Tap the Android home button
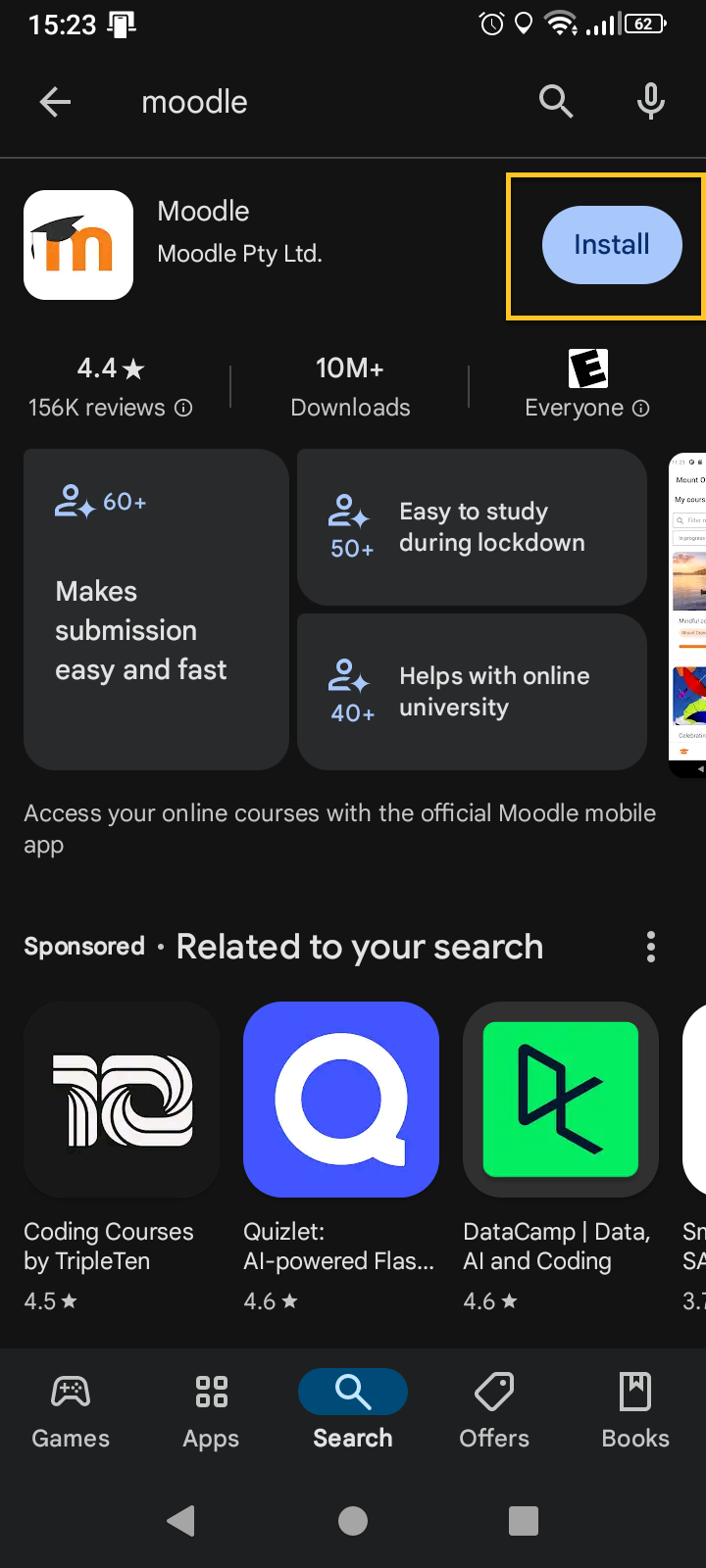This screenshot has height=1568, width=706. [353, 1521]
